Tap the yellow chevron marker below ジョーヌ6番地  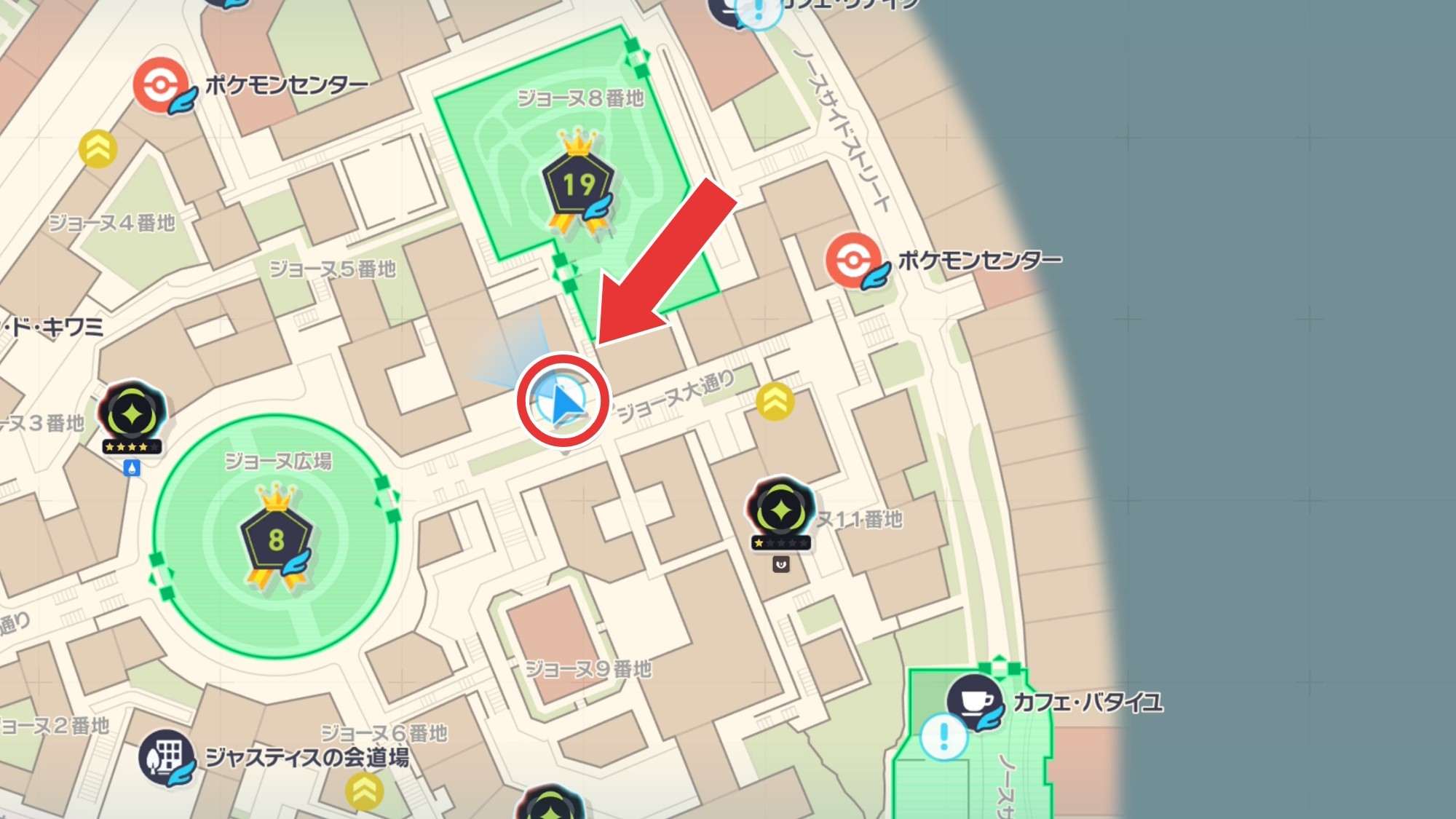(x=364, y=791)
